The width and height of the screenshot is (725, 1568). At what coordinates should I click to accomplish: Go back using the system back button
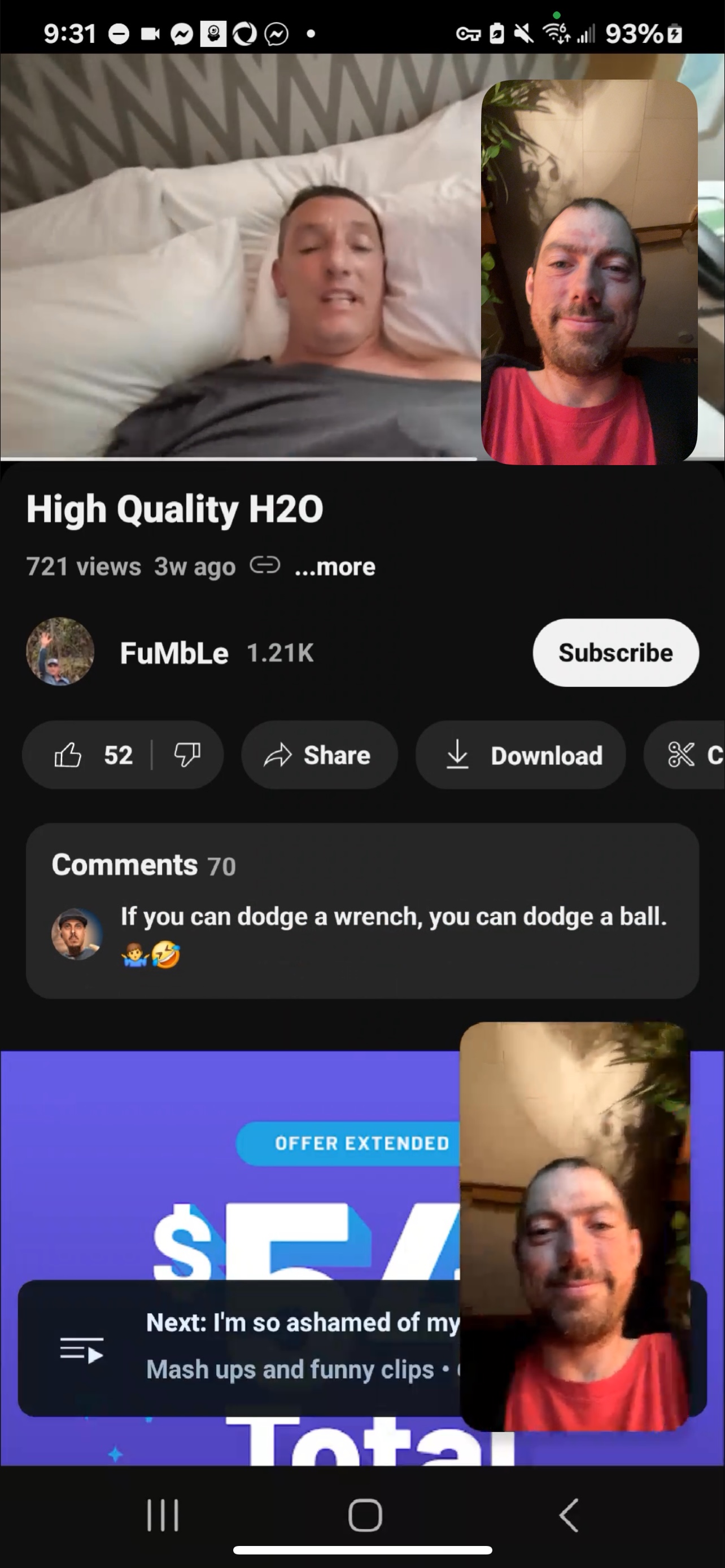(569, 1514)
